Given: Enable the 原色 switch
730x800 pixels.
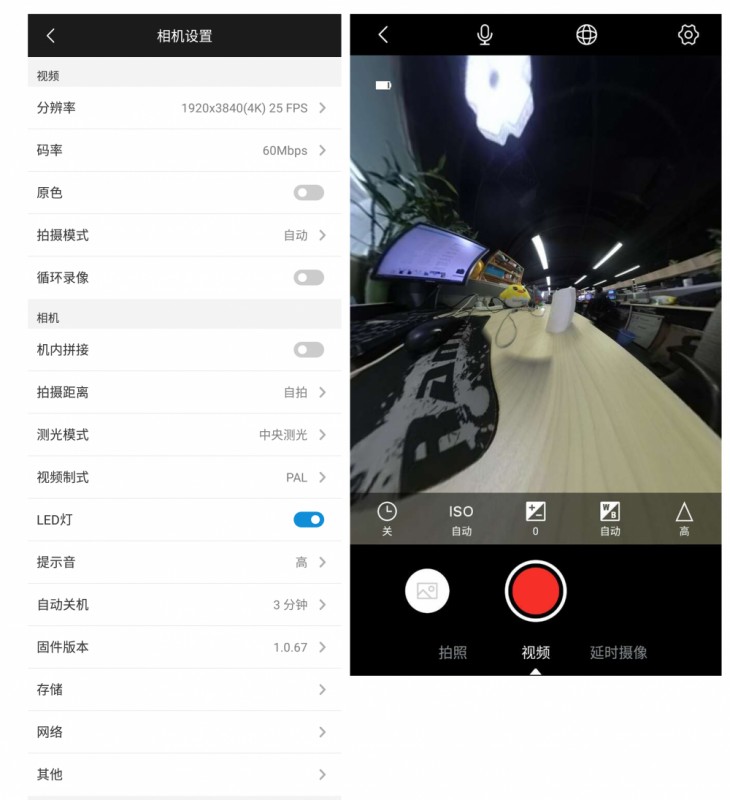Looking at the screenshot, I should click(x=308, y=193).
